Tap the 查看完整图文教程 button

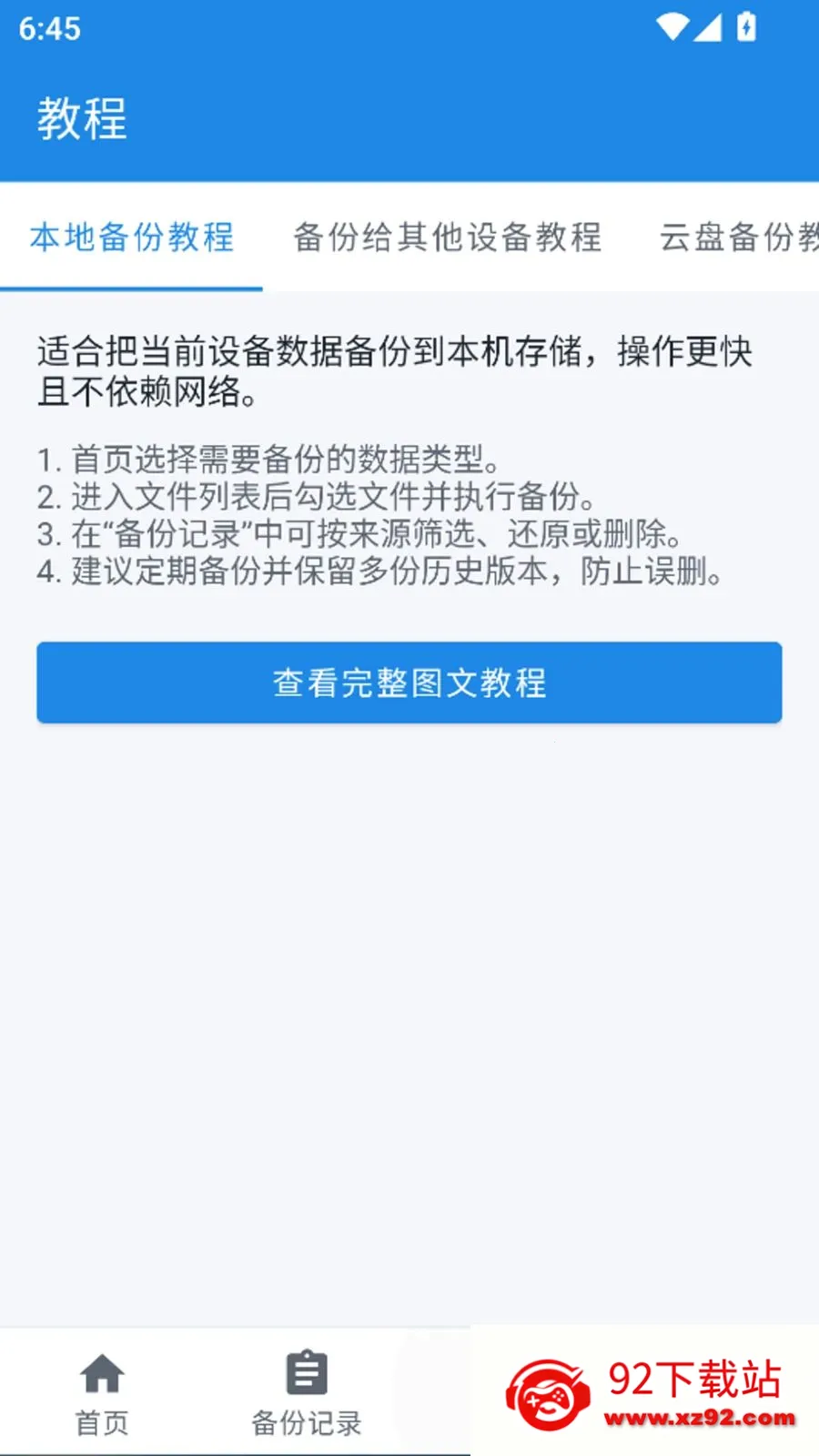pyautogui.click(x=409, y=682)
